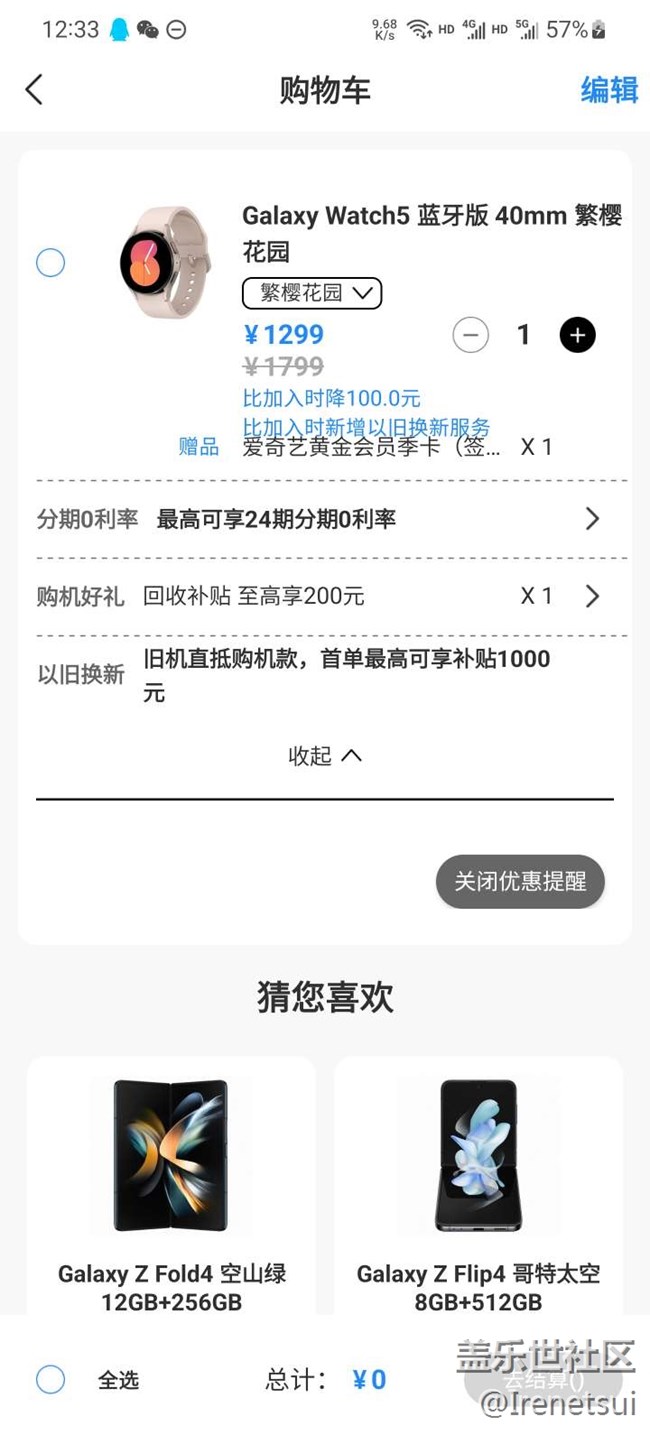Select the Galaxy Watch5 item checkbox
The width and height of the screenshot is (650, 1444).
click(x=50, y=263)
